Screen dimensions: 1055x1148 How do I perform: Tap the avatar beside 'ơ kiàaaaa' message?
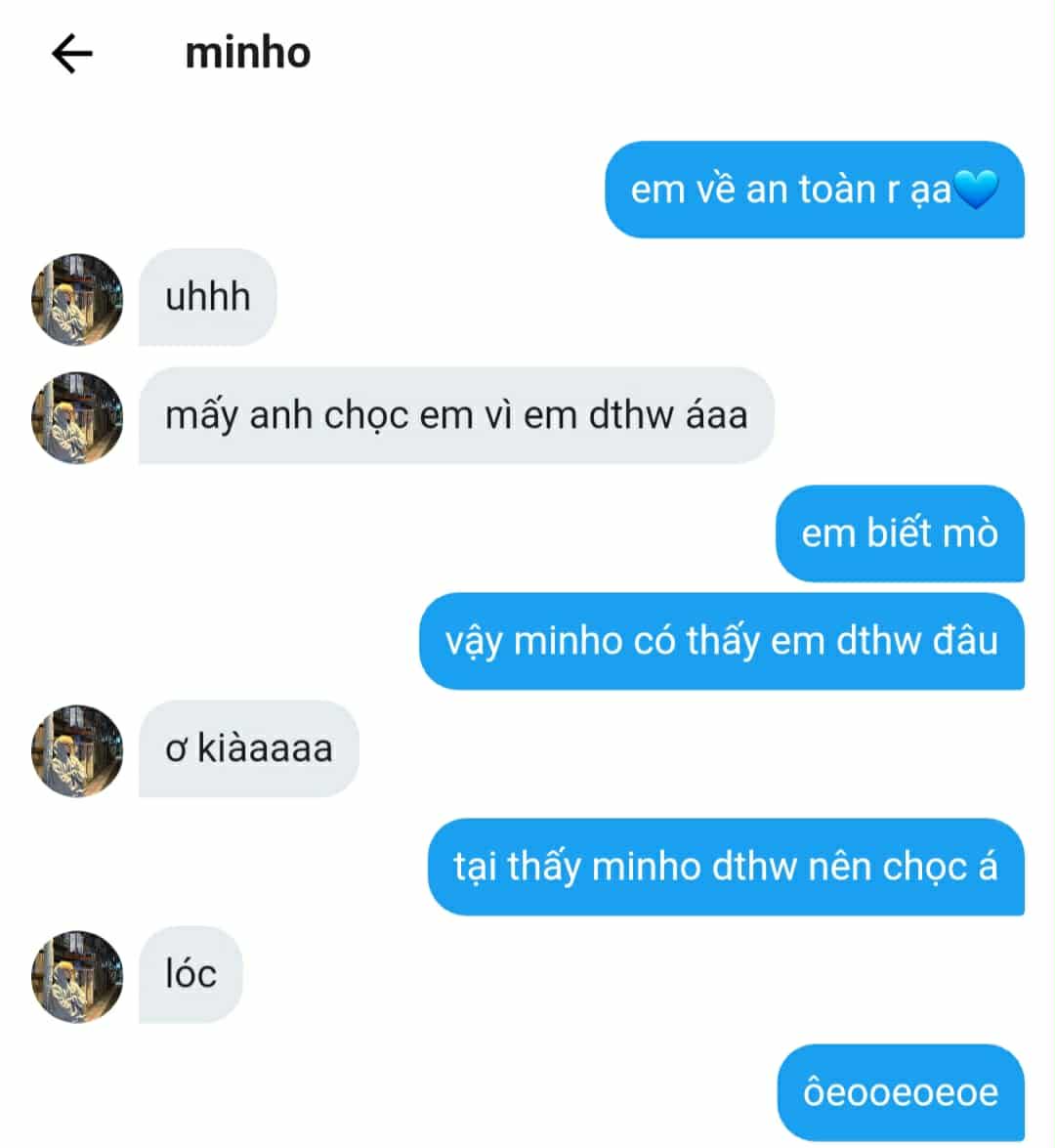click(x=77, y=750)
